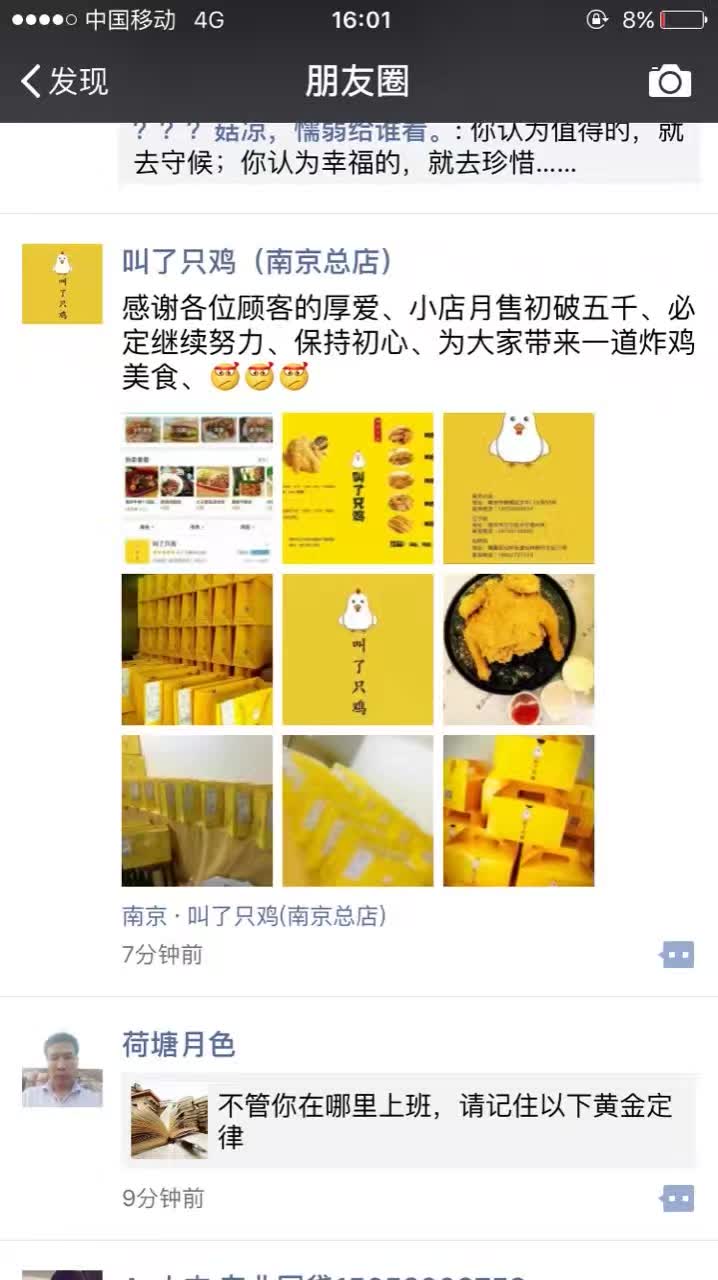The width and height of the screenshot is (718, 1280).
Task: Open 叫了只鸡 profile avatar
Action: pyautogui.click(x=62, y=284)
